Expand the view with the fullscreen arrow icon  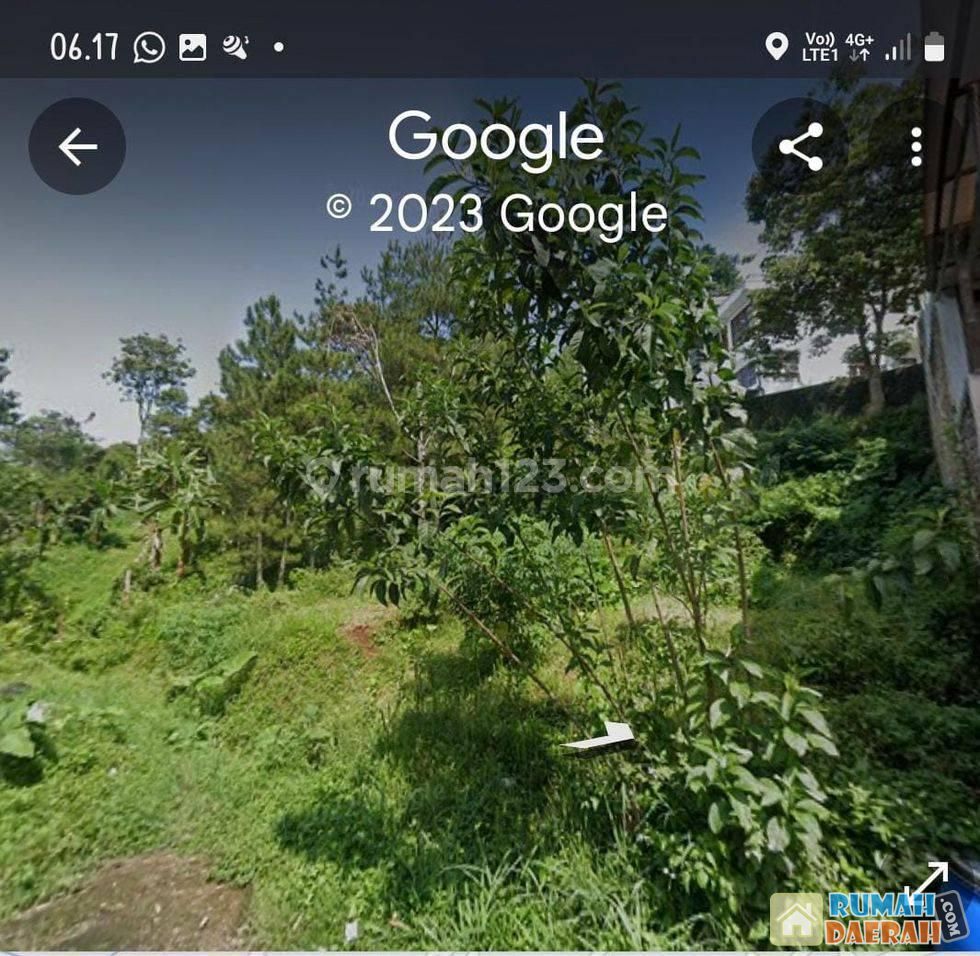[926, 880]
